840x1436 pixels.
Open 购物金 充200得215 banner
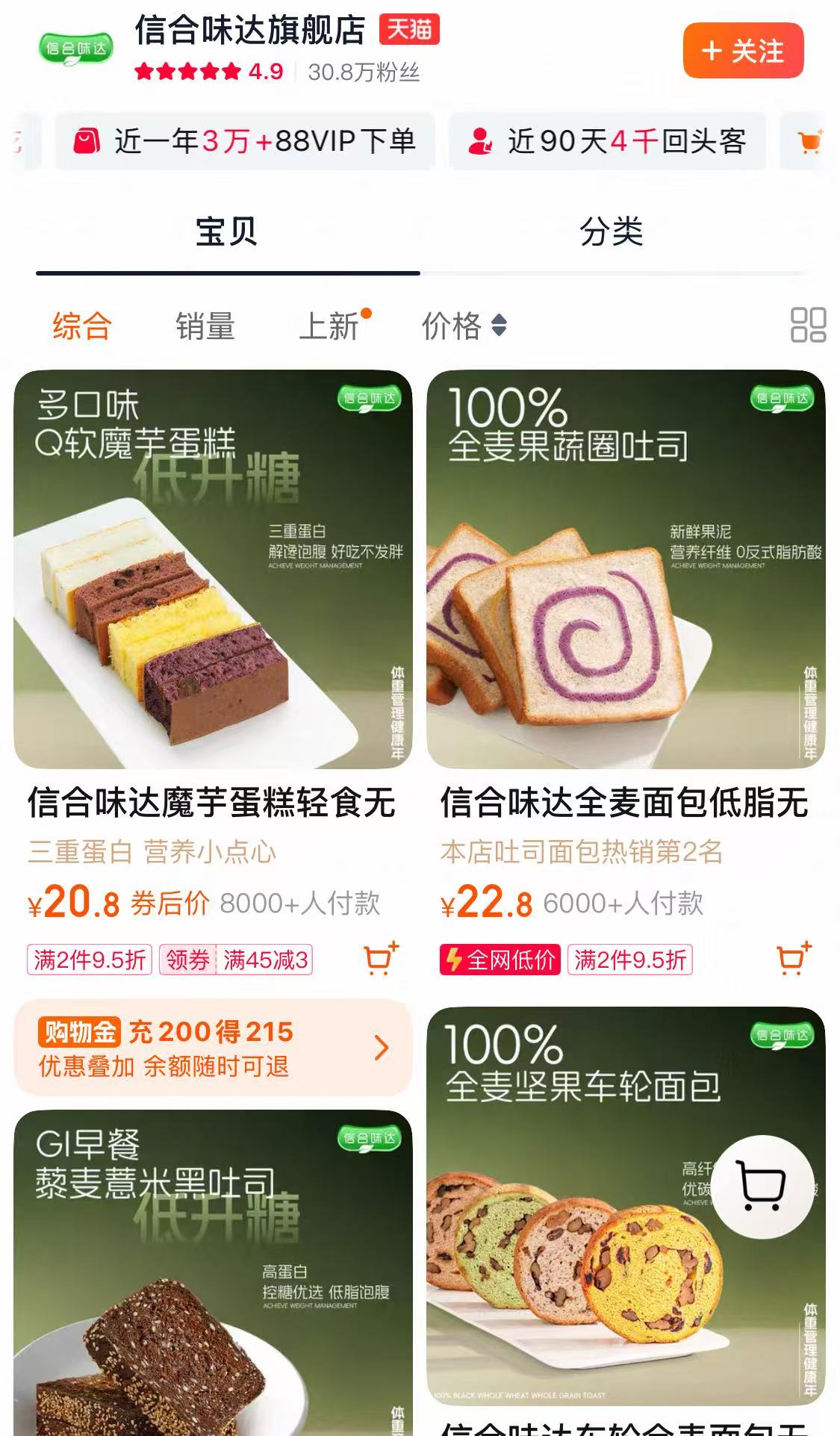(213, 1048)
